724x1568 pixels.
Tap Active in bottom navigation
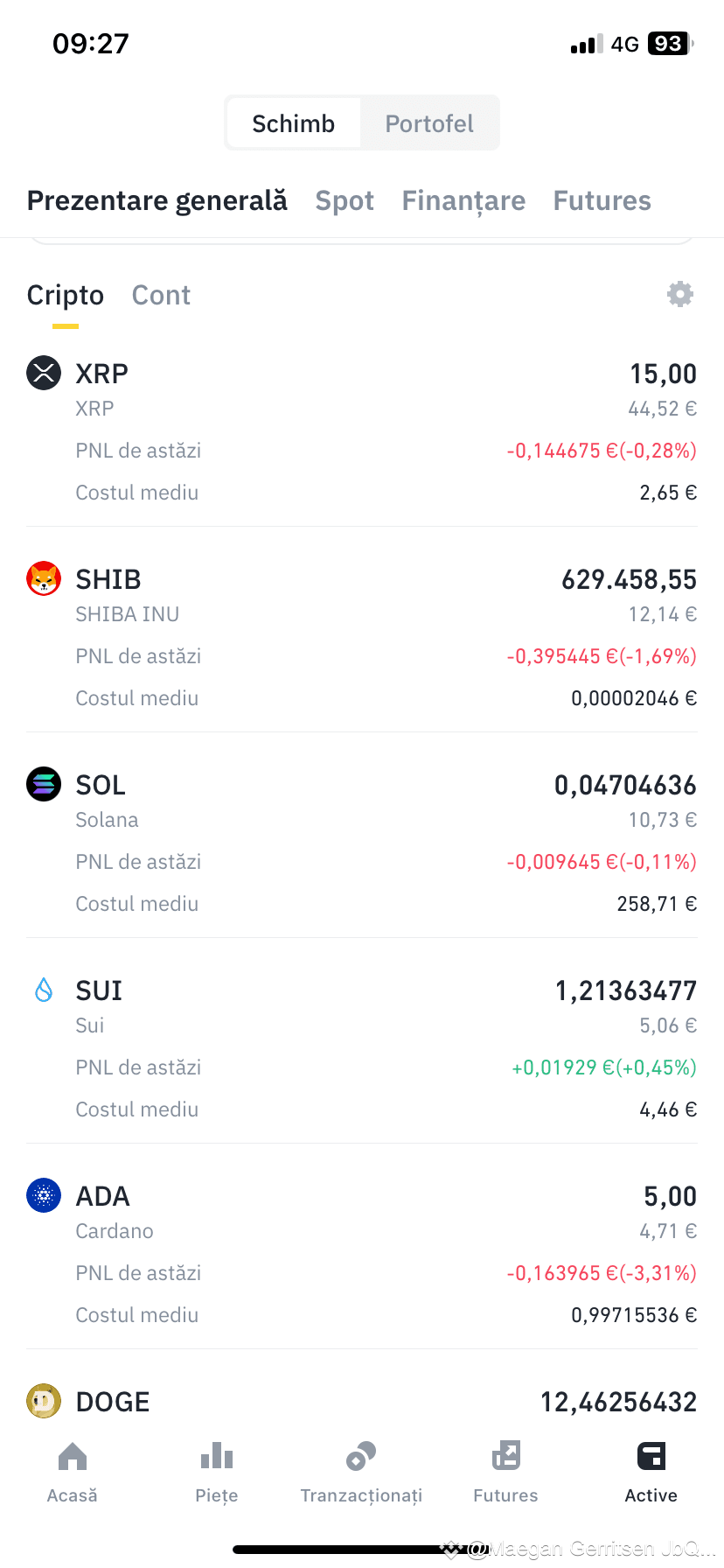651,1473
